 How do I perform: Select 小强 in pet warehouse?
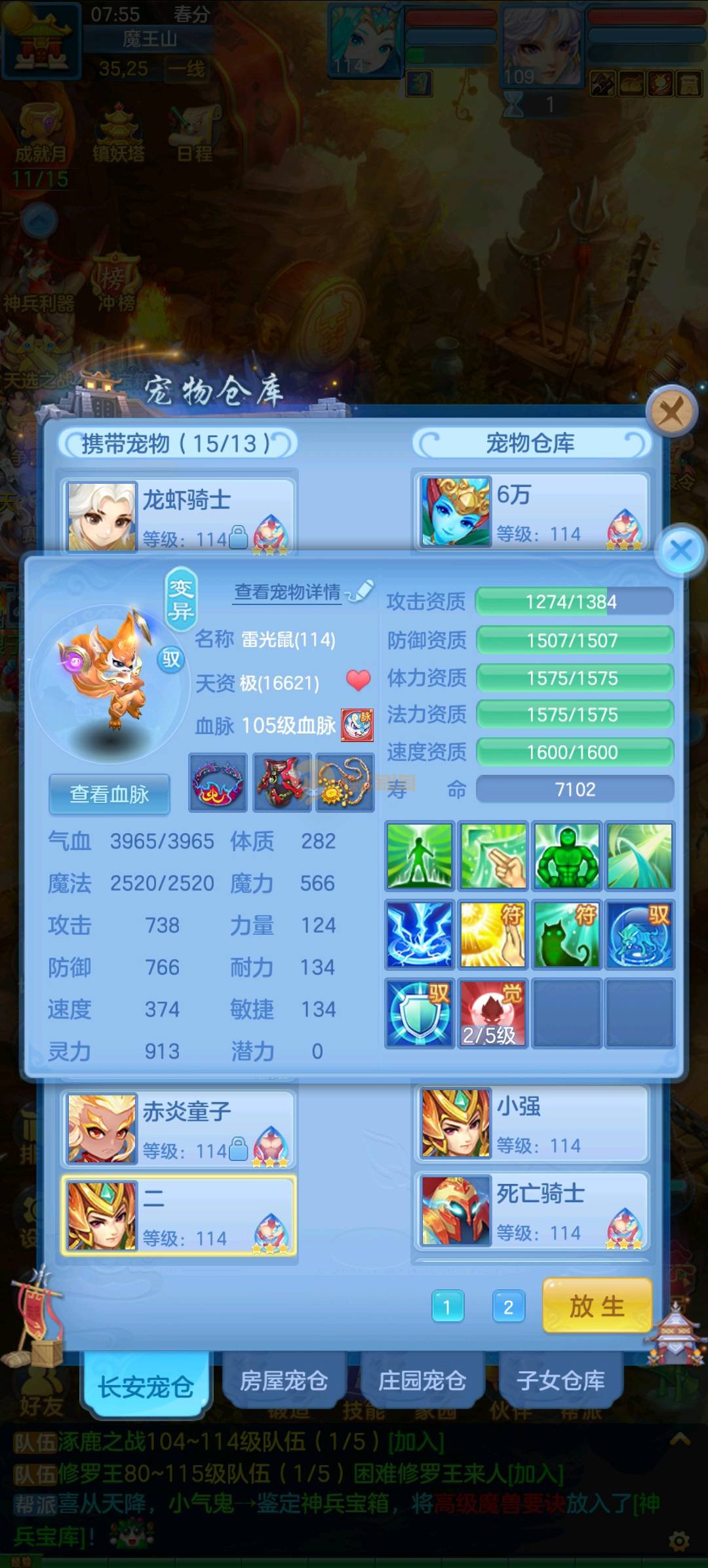coord(531,1124)
